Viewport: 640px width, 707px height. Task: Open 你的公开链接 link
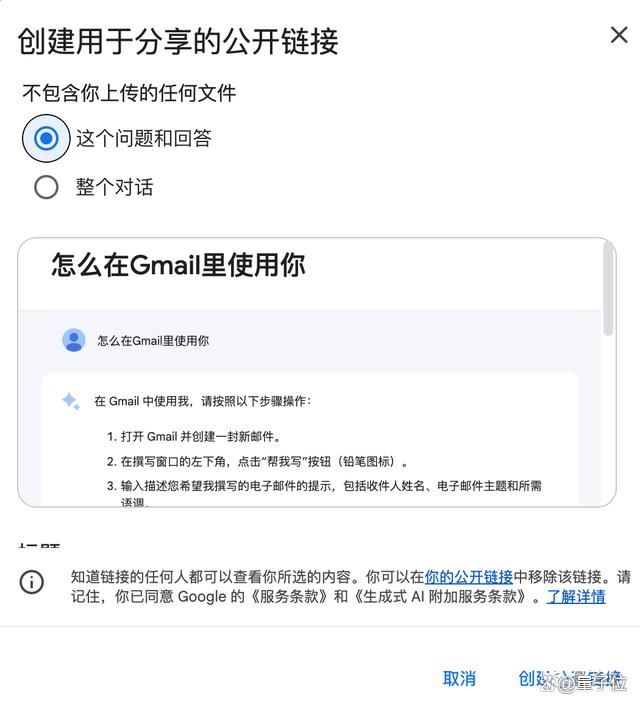pos(468,577)
